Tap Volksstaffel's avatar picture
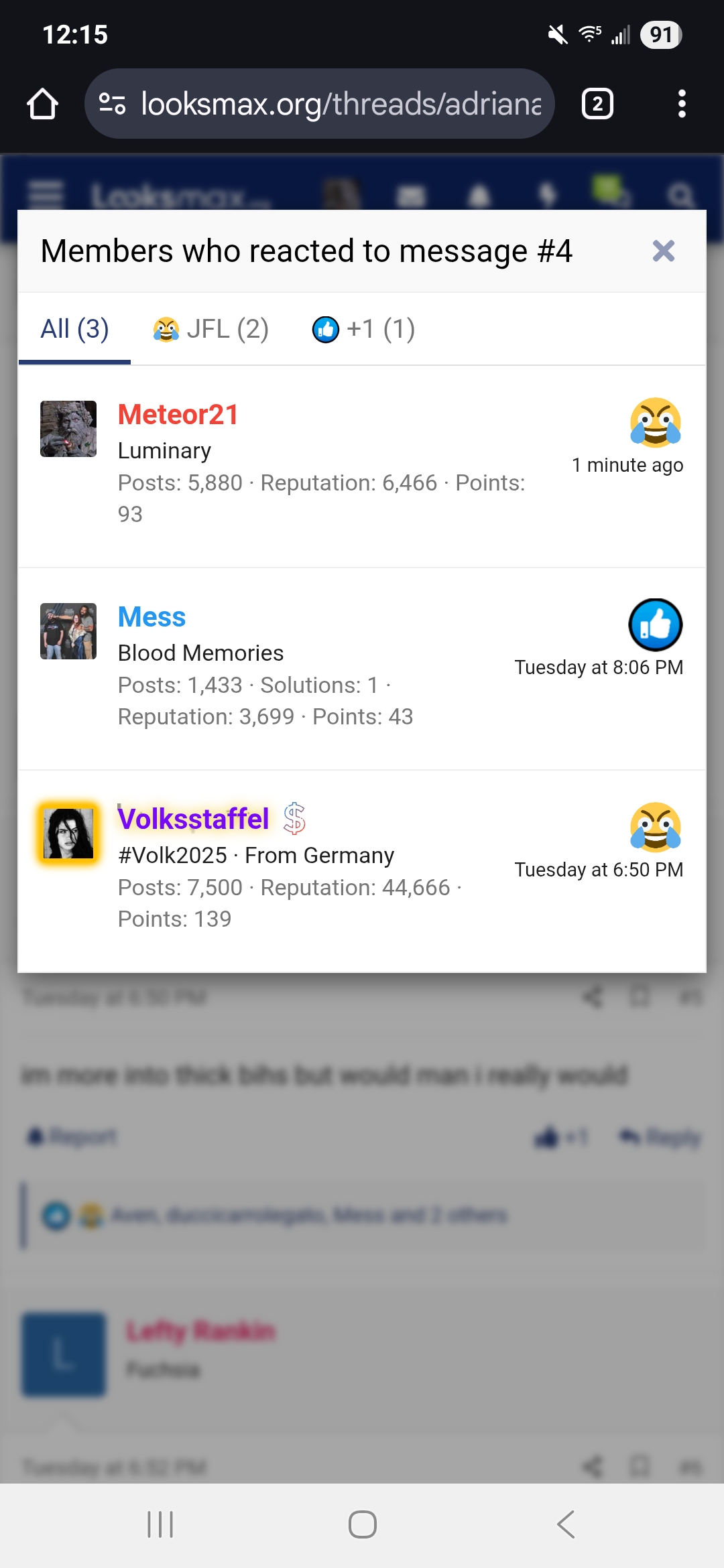Viewport: 724px width, 1568px height. tap(68, 834)
